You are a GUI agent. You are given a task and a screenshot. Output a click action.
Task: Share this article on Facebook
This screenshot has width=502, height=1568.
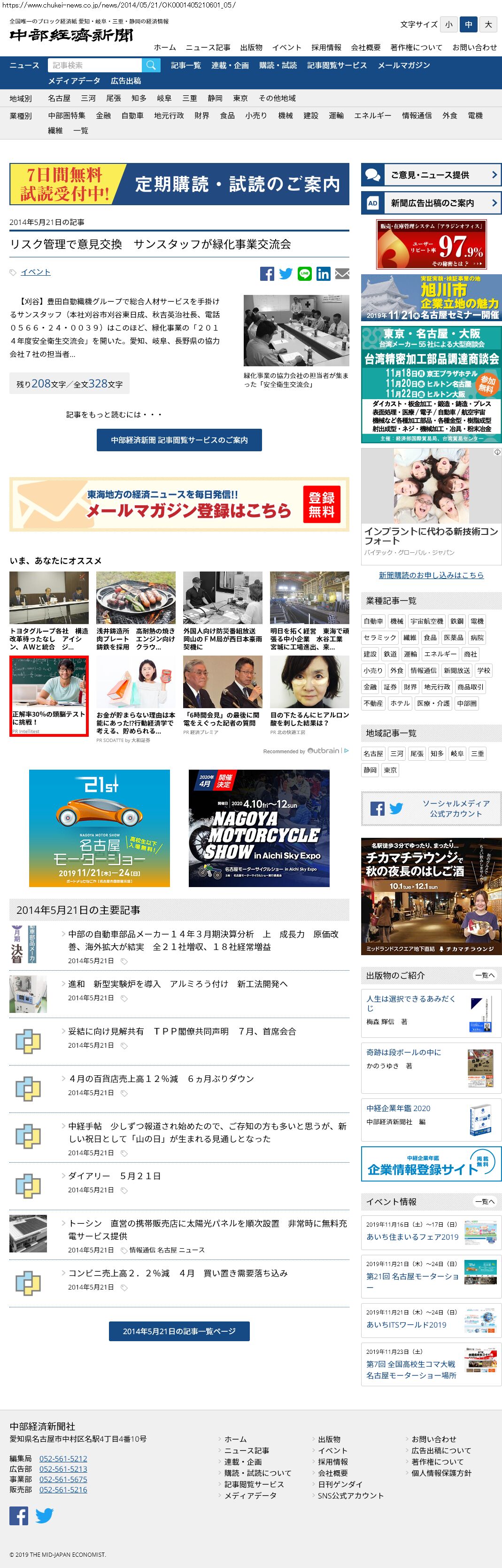pos(267,274)
